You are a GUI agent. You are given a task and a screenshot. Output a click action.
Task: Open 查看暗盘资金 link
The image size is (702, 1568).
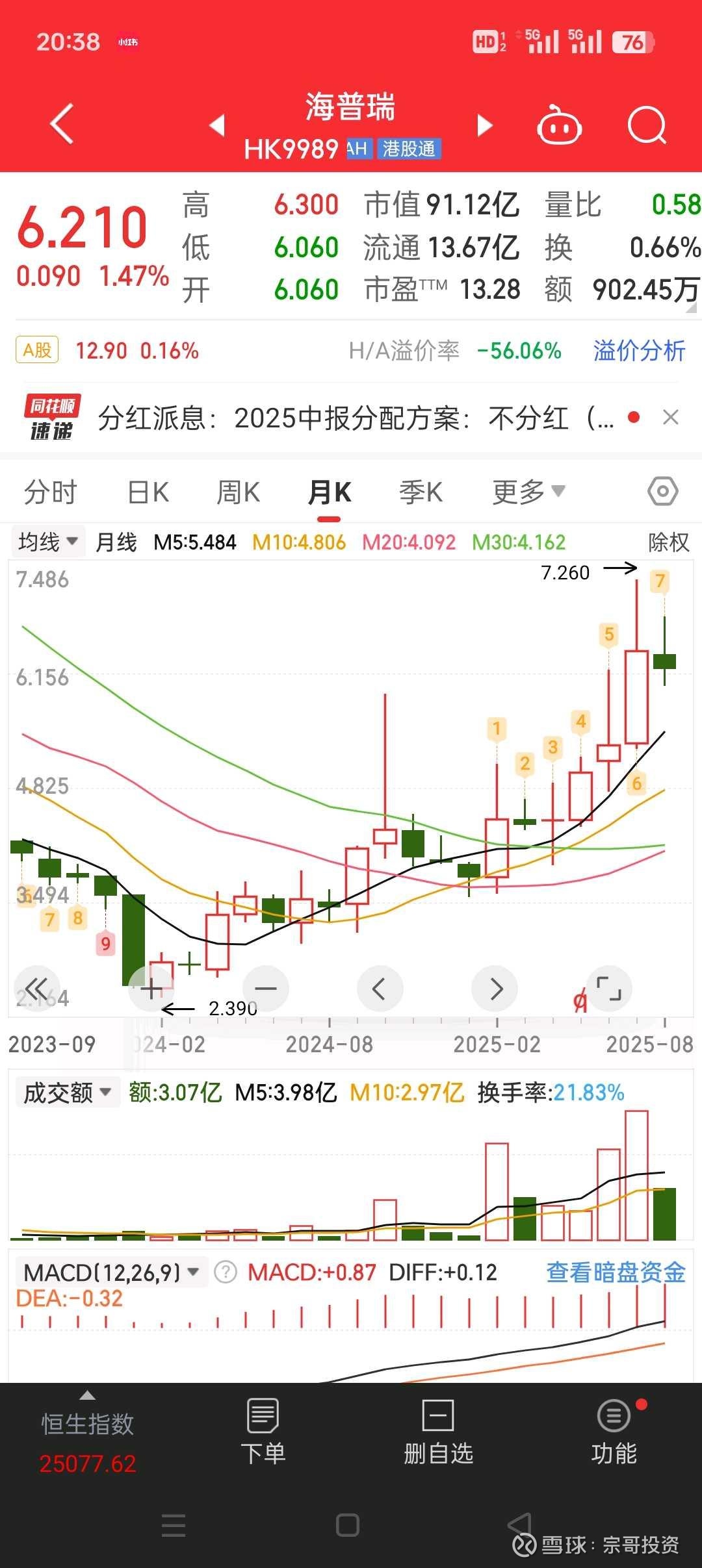pyautogui.click(x=616, y=1272)
